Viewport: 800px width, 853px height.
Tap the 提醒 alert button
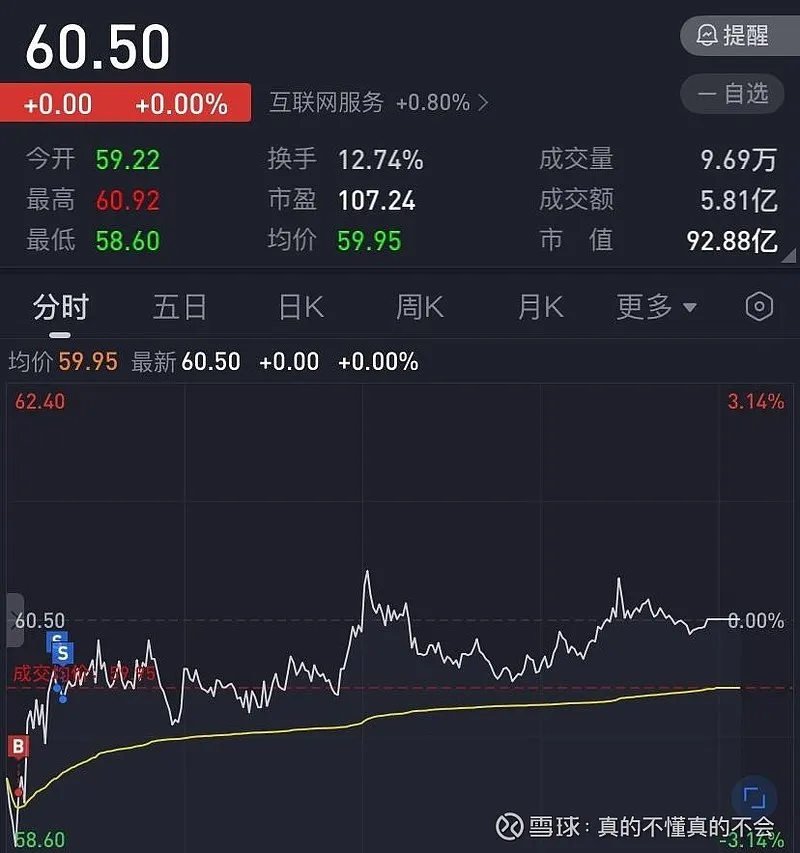(x=734, y=36)
